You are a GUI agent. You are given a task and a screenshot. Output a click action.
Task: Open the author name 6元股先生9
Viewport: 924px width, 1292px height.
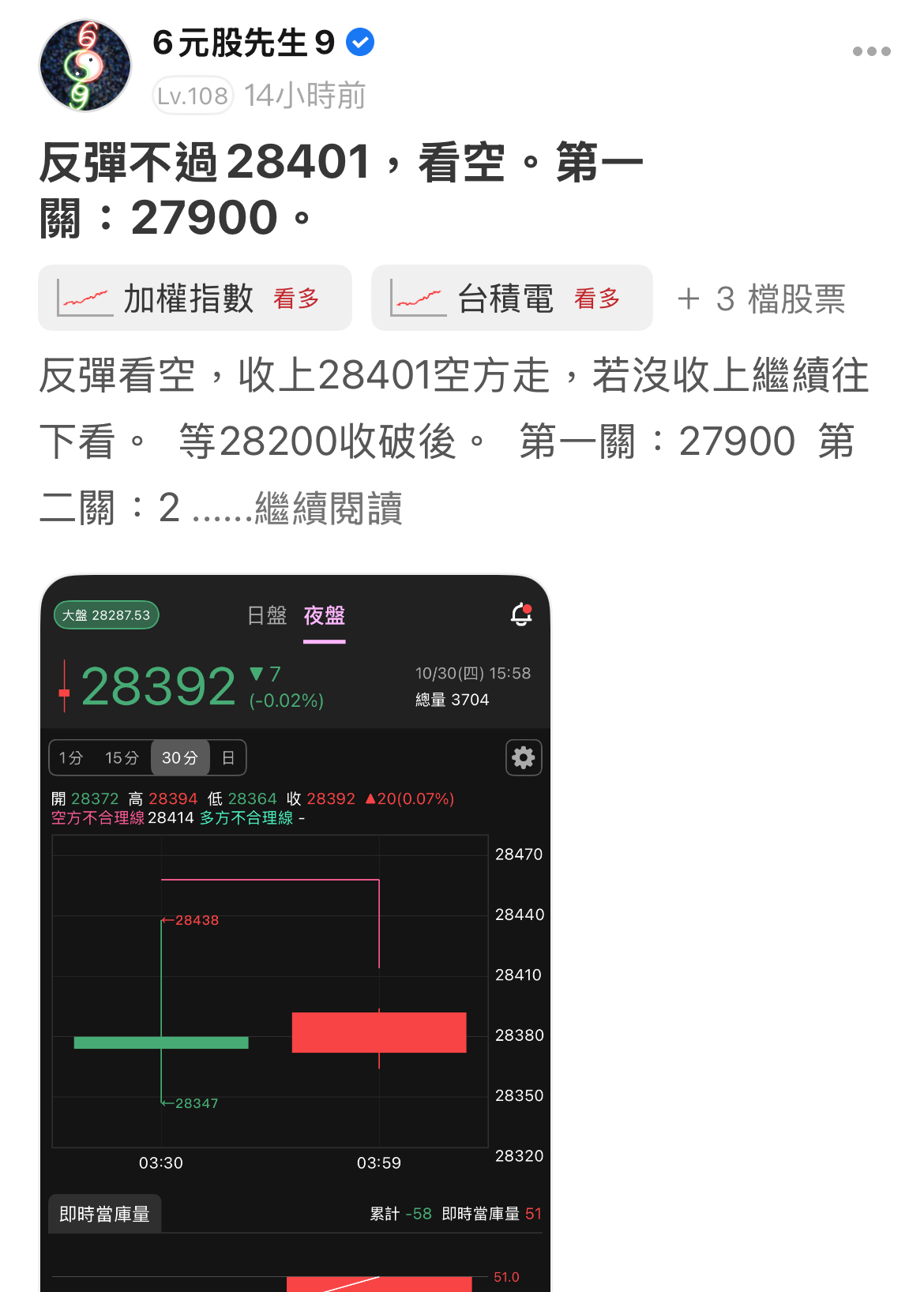click(244, 43)
